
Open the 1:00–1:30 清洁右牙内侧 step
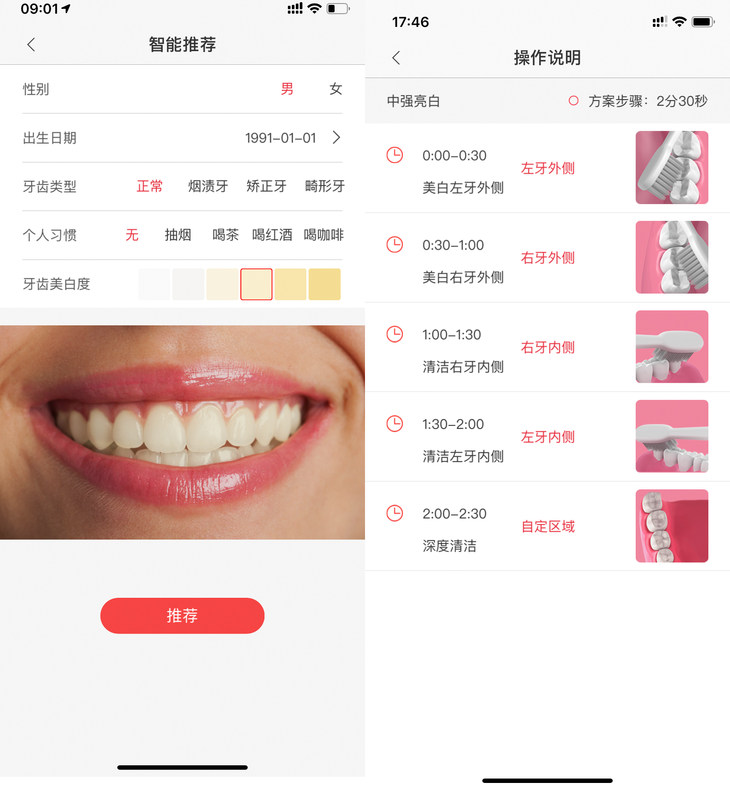[x=546, y=347]
